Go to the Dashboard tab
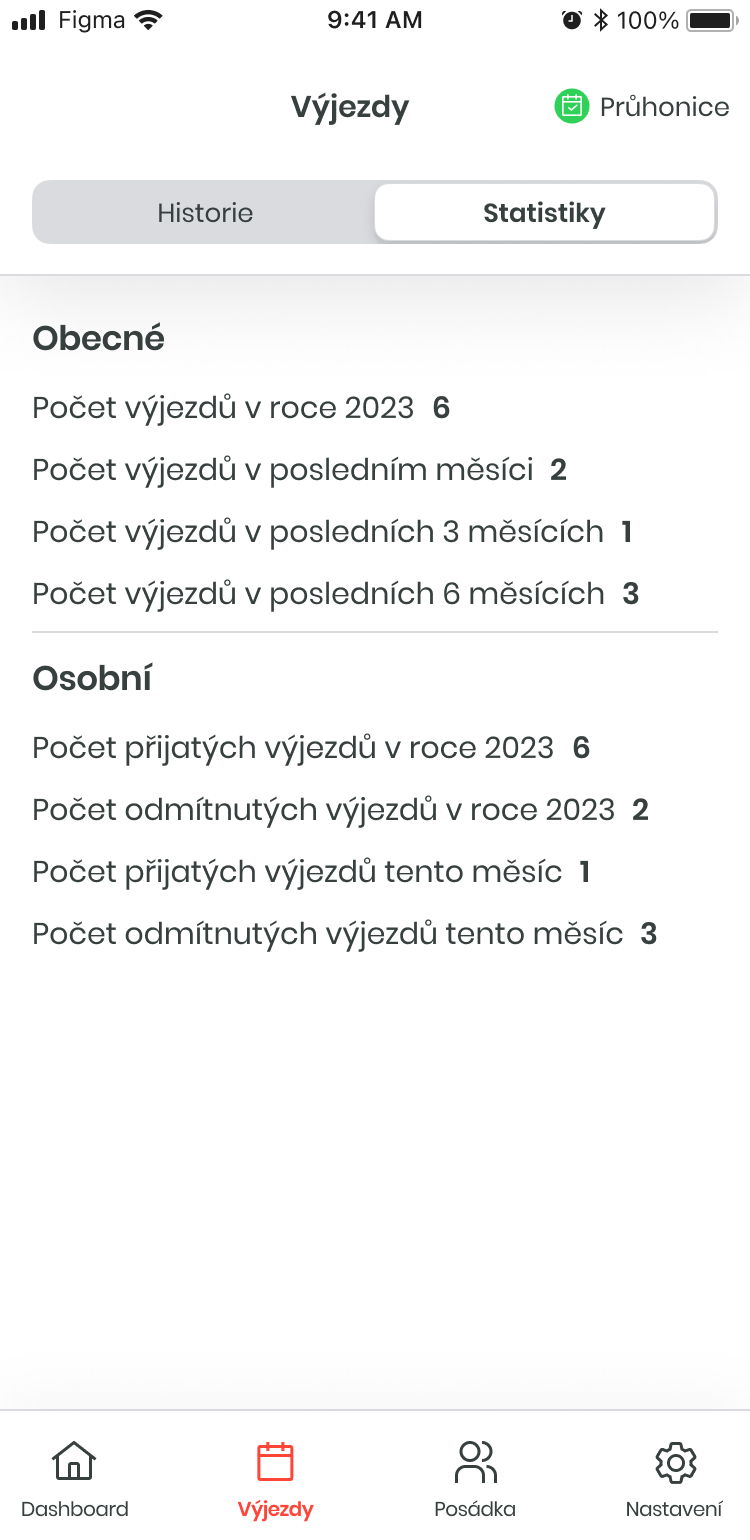750x1540 pixels. coord(75,1478)
